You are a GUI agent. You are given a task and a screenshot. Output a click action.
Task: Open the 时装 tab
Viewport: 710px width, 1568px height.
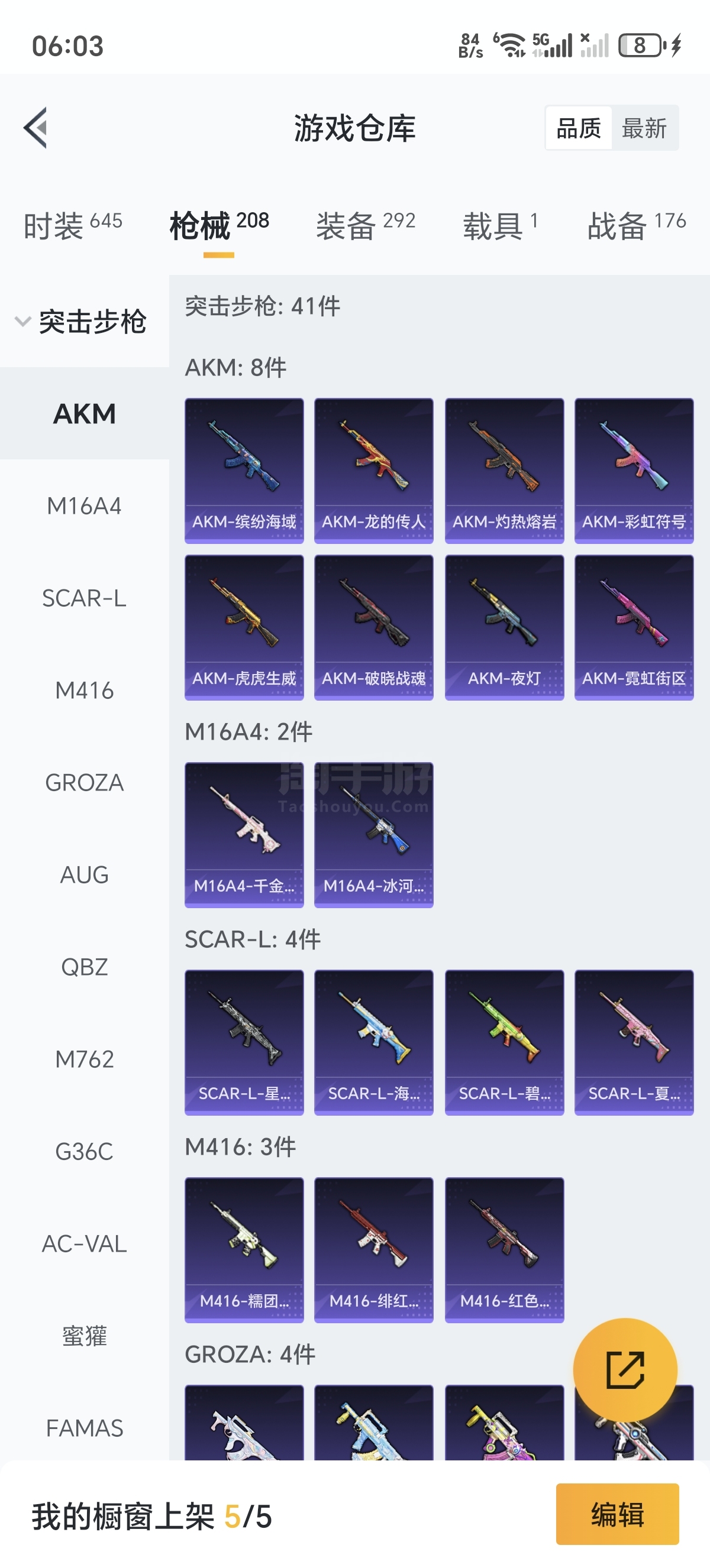(x=72, y=225)
